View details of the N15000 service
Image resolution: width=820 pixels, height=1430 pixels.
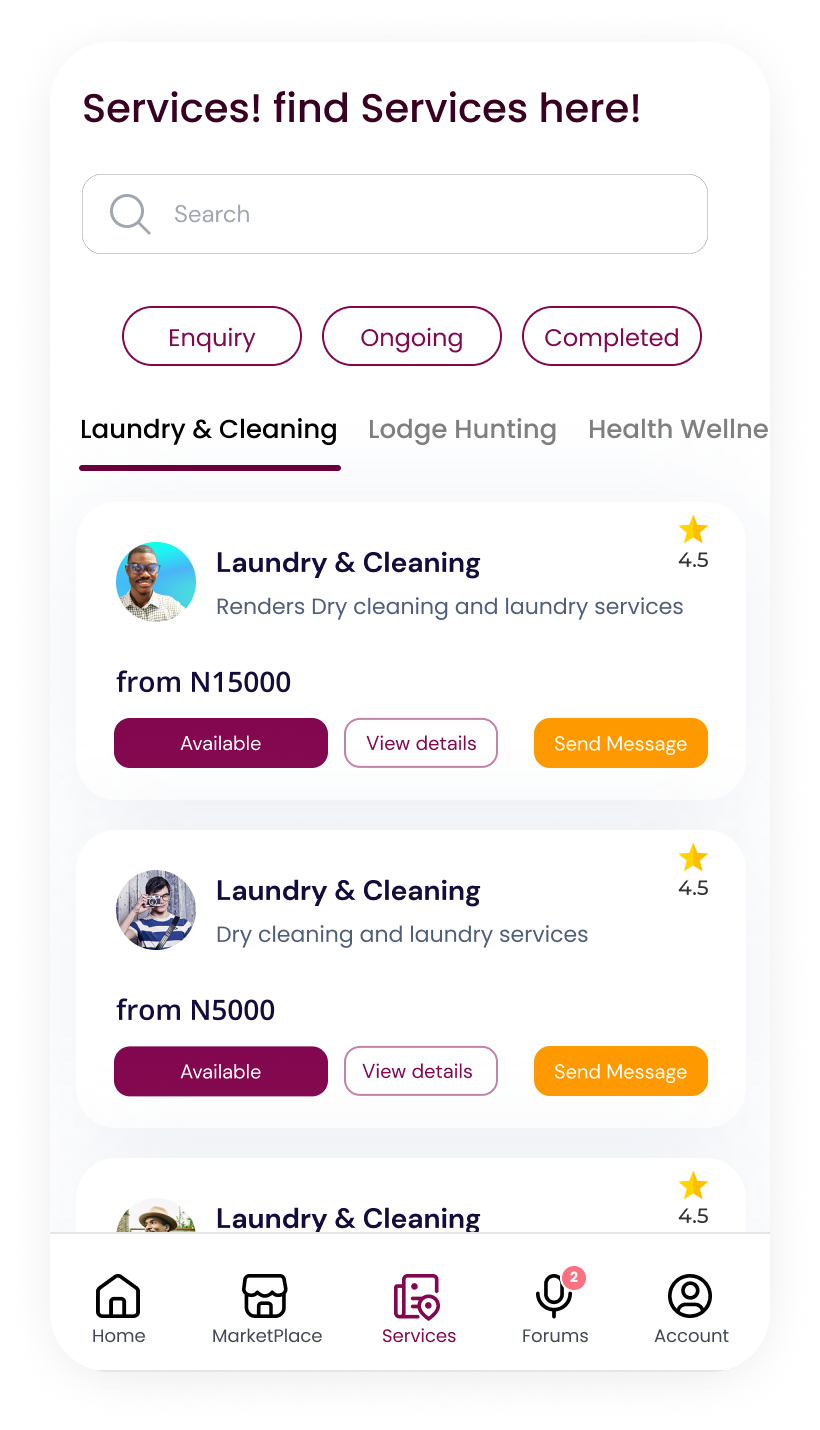coord(421,743)
